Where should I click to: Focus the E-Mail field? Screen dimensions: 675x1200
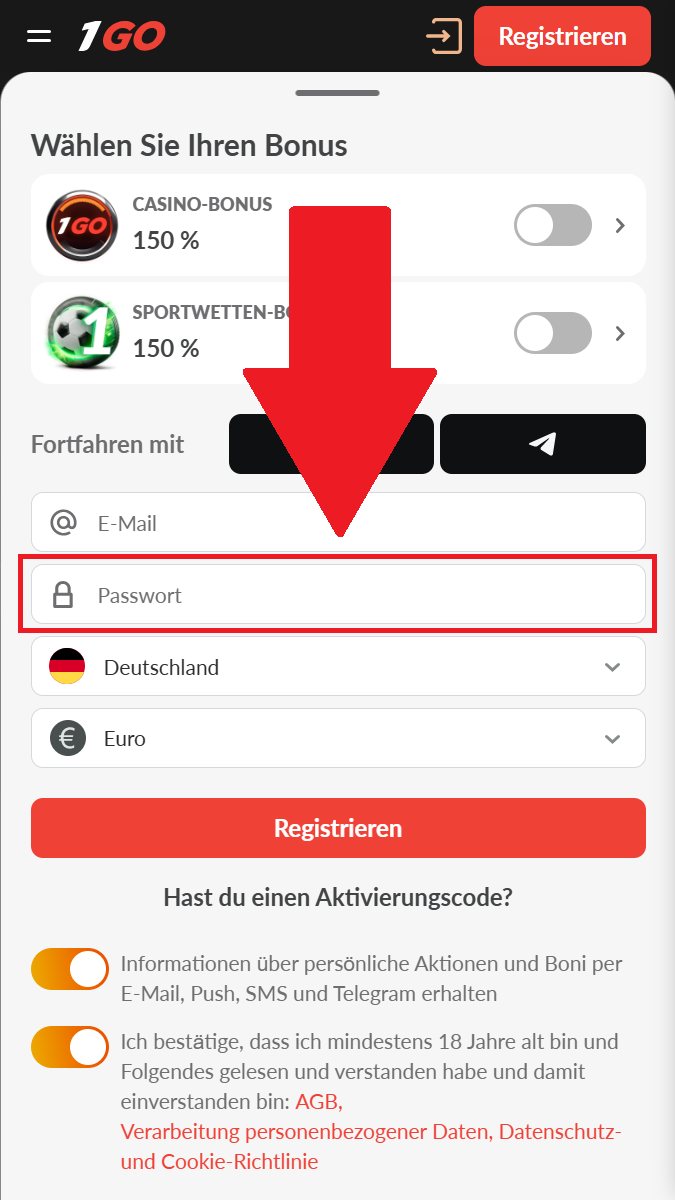pos(338,522)
